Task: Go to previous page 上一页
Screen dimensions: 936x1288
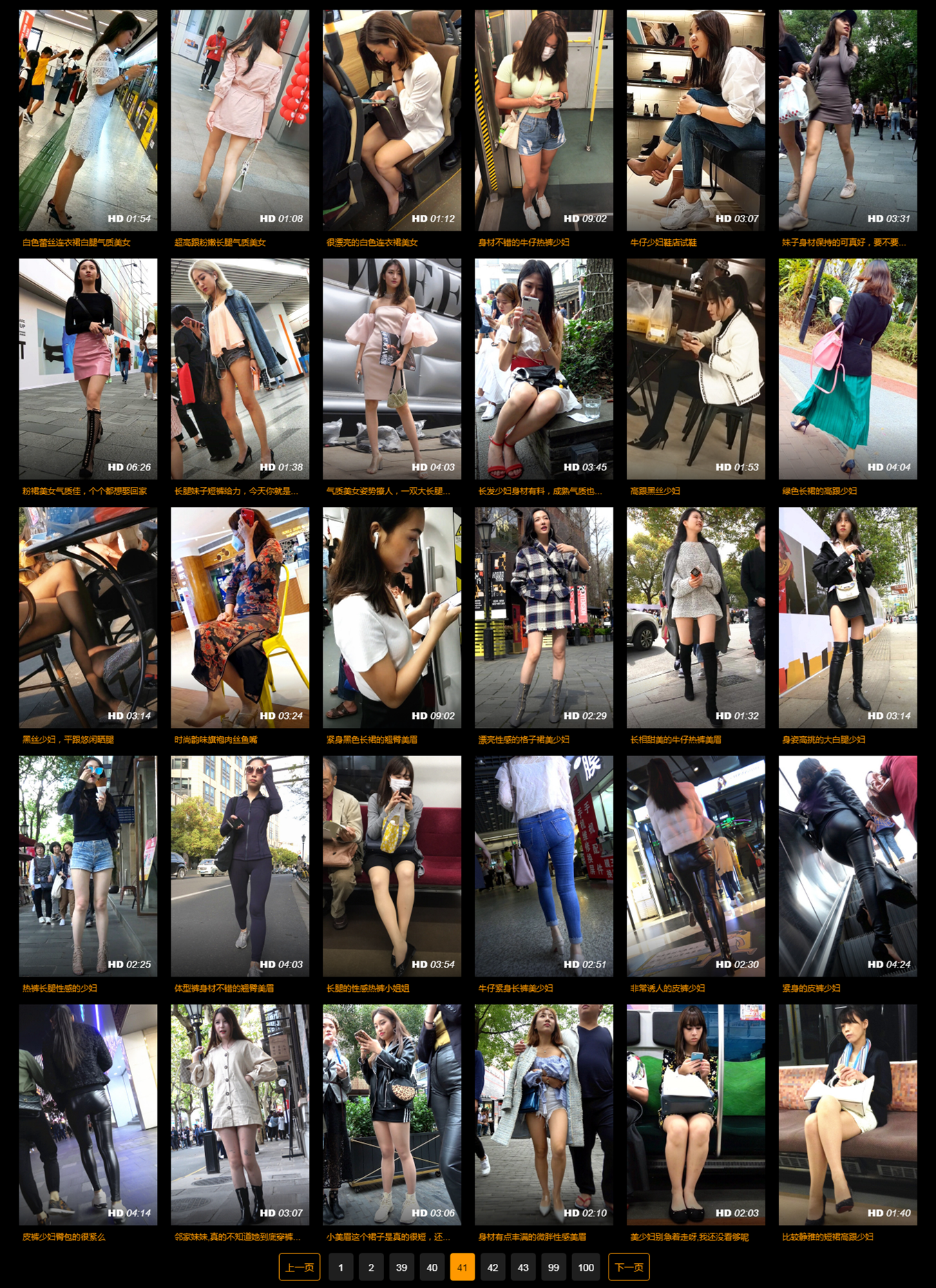Action: click(x=299, y=1267)
